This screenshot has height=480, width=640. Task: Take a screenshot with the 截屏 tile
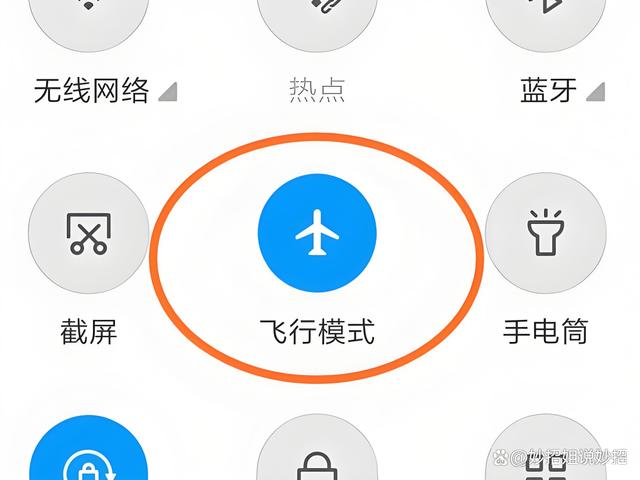click(x=88, y=233)
